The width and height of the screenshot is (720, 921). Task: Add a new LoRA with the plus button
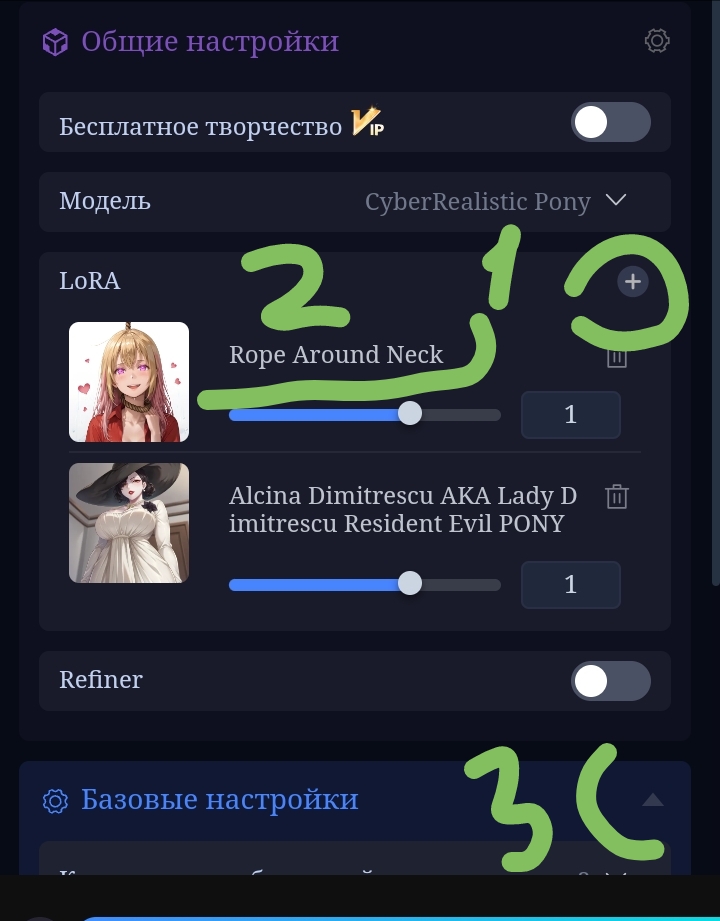632,281
